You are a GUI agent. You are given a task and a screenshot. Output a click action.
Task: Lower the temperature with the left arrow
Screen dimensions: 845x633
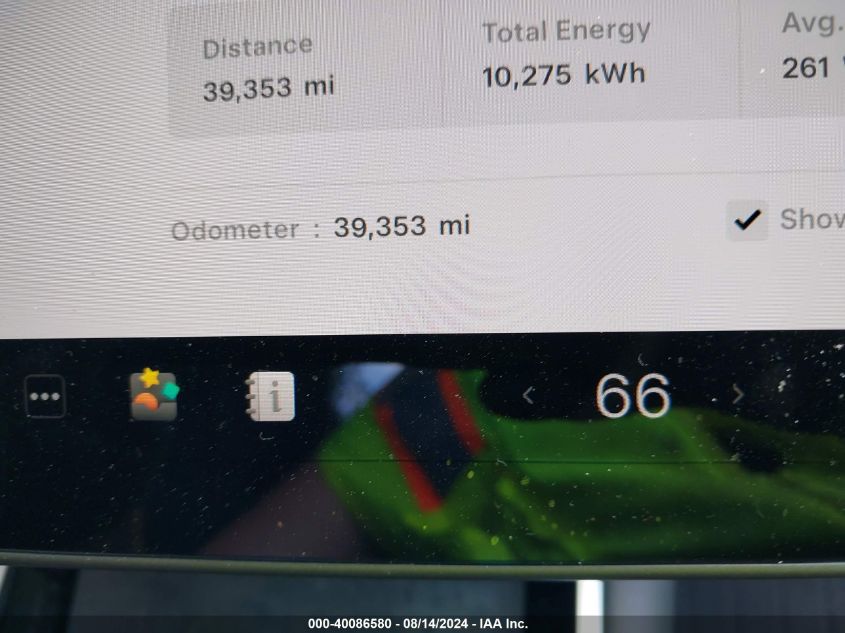coord(528,396)
